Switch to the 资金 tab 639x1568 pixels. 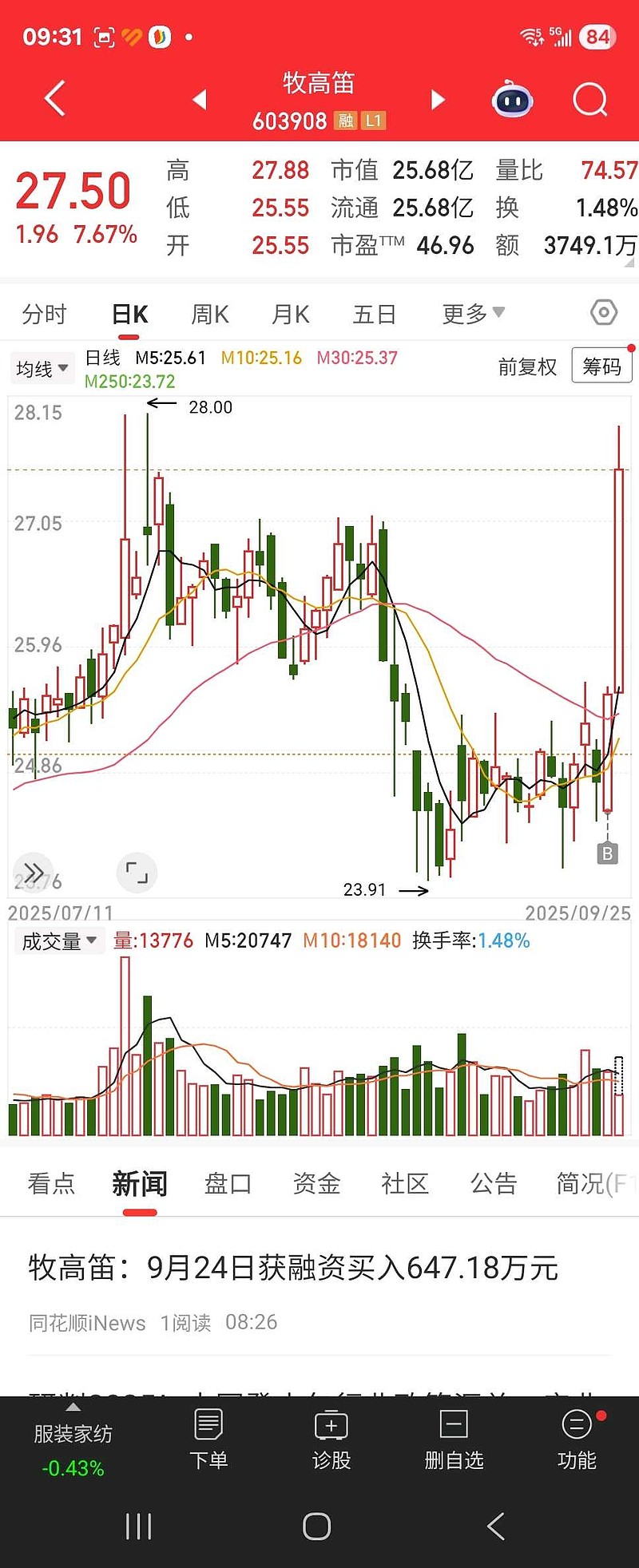point(316,1183)
